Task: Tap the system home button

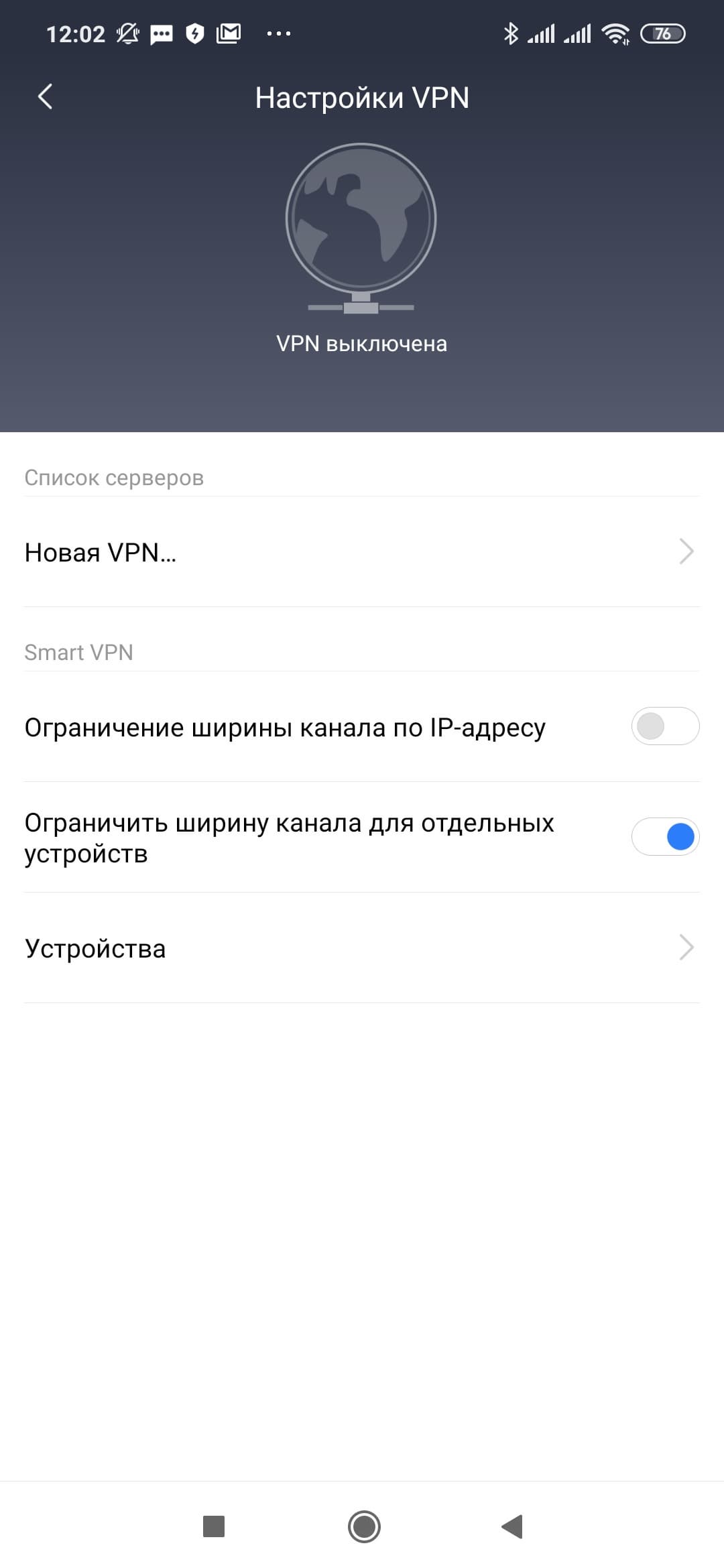Action: pos(364,1526)
